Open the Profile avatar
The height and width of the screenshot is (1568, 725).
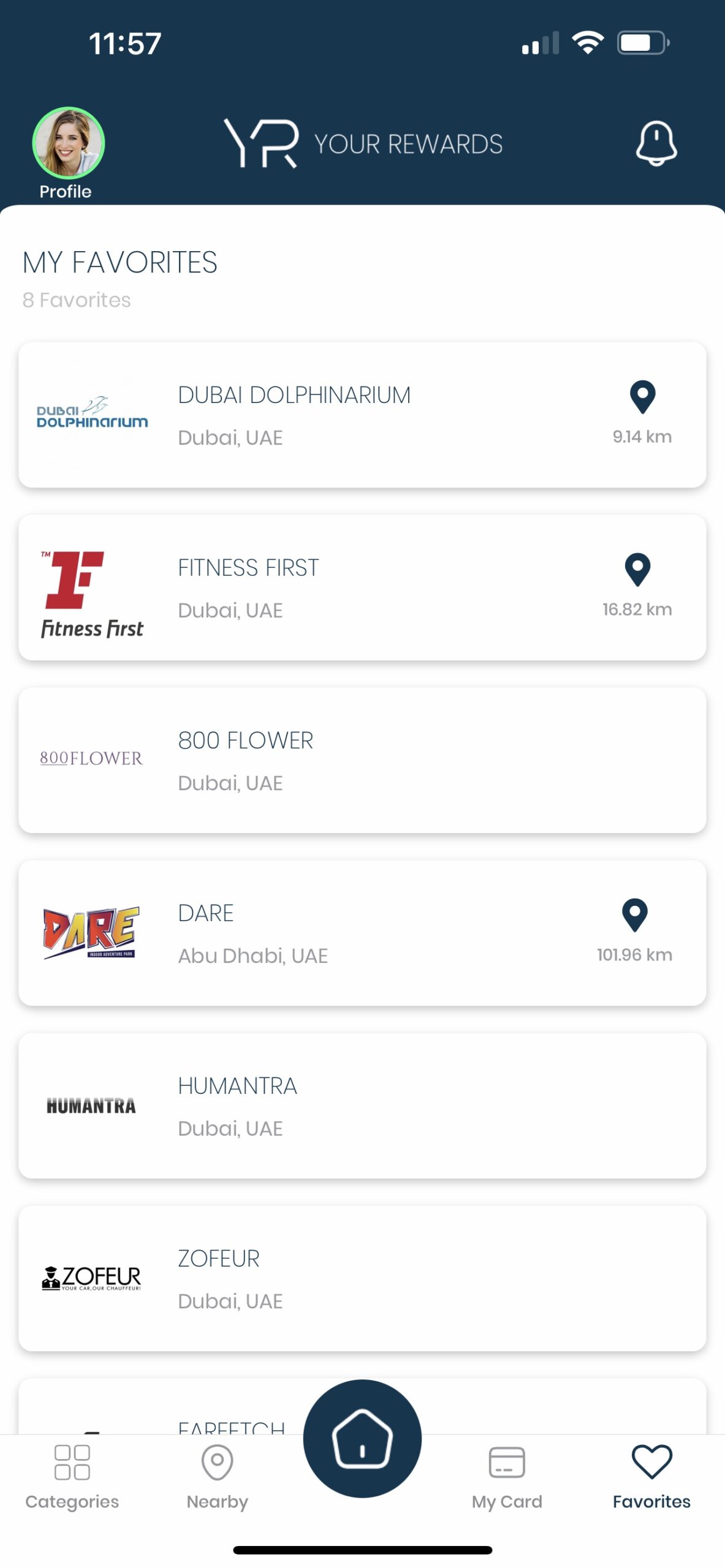point(68,143)
